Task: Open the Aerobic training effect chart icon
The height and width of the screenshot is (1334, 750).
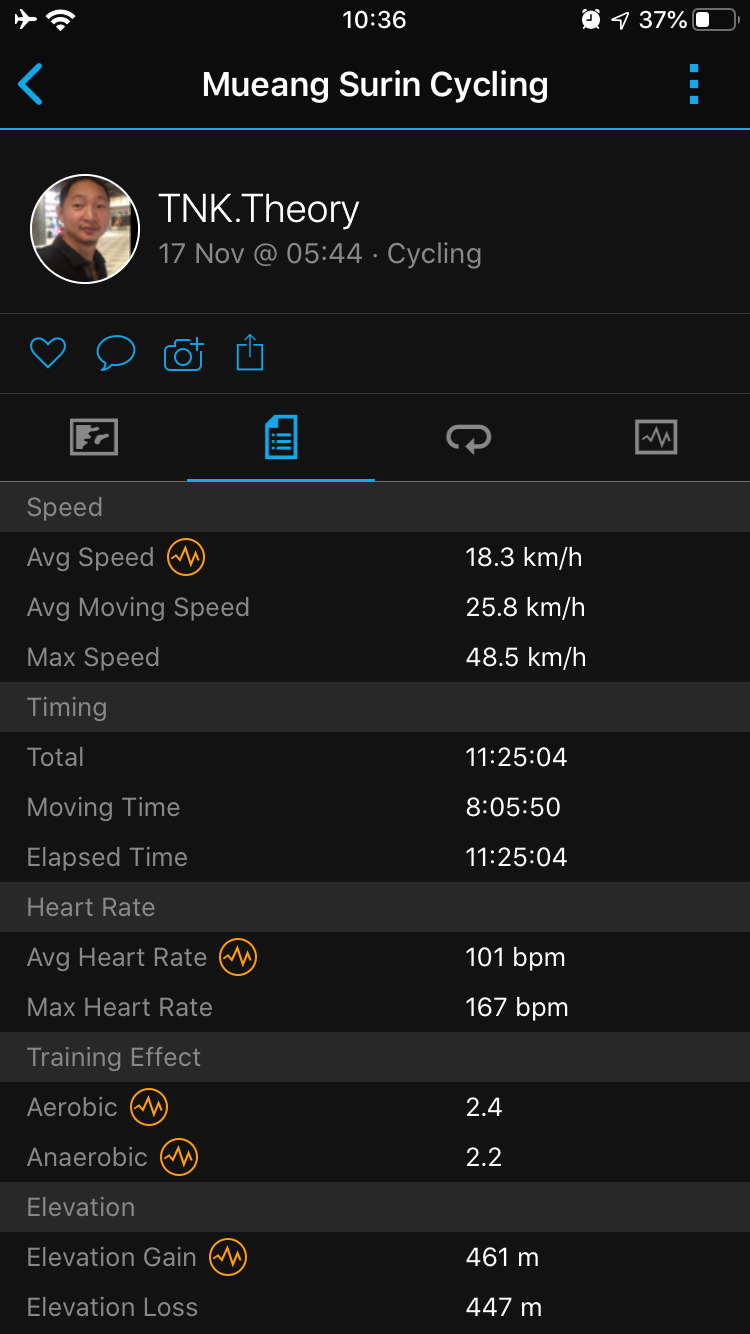Action: coord(149,1107)
